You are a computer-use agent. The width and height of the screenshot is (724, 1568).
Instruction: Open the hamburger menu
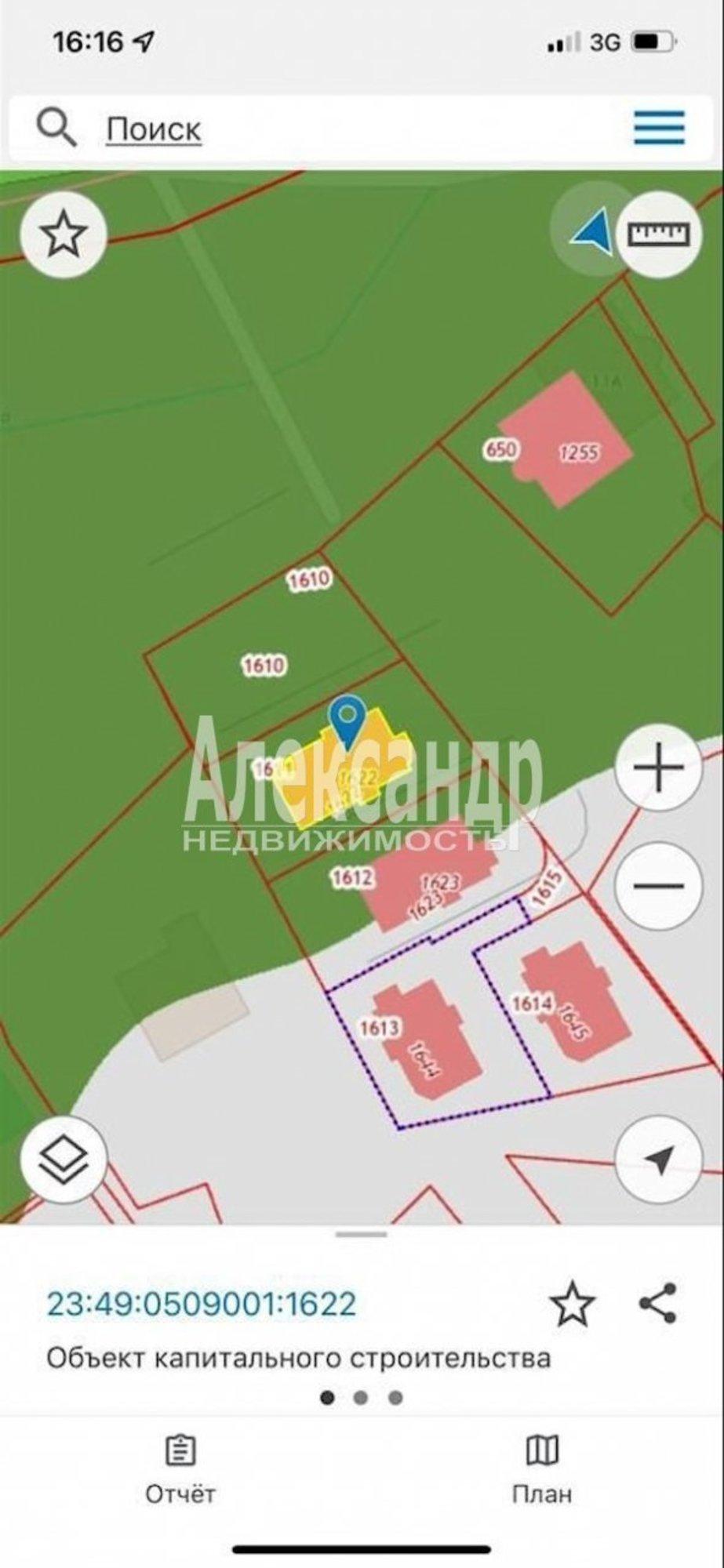pyautogui.click(x=659, y=127)
